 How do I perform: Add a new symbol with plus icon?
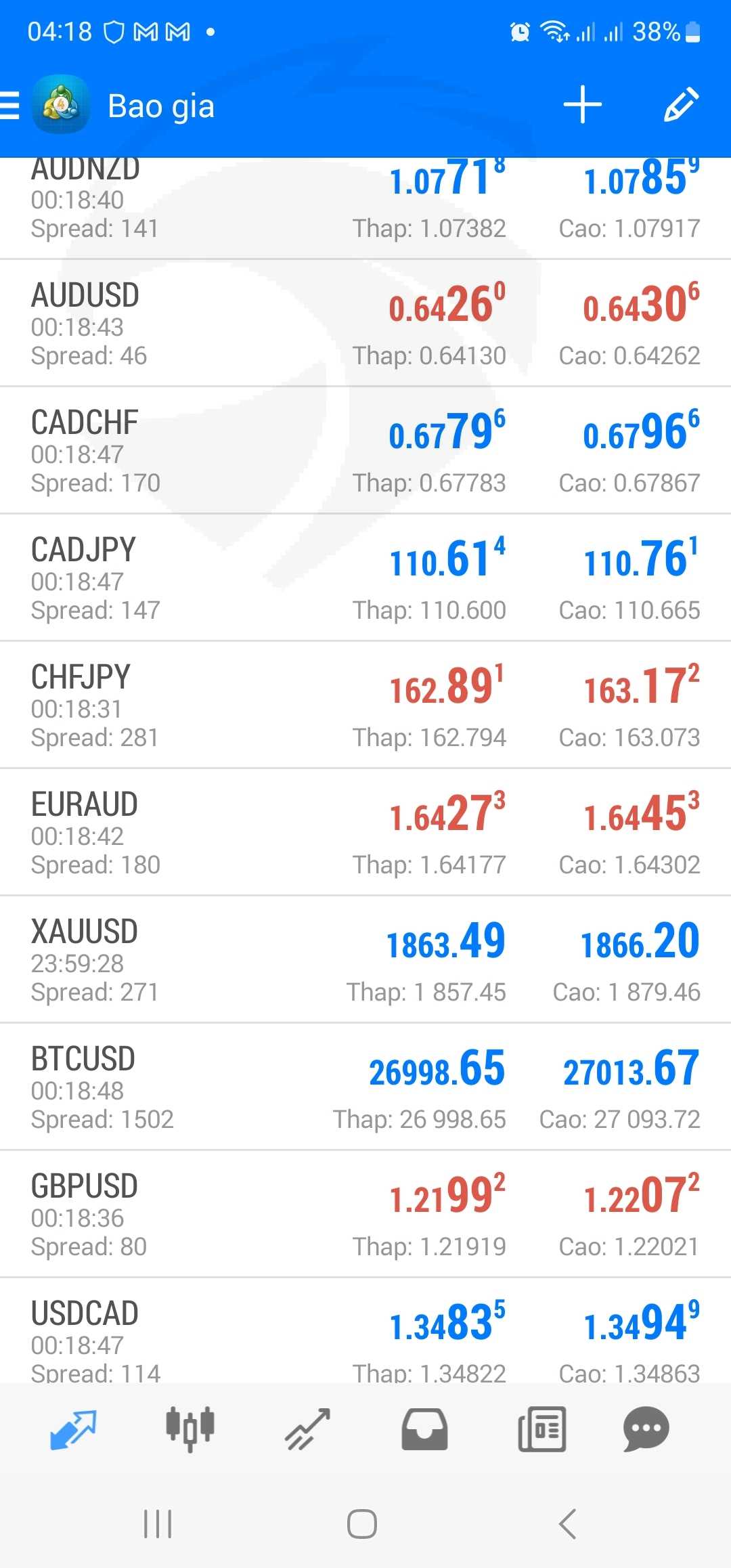coord(582,106)
